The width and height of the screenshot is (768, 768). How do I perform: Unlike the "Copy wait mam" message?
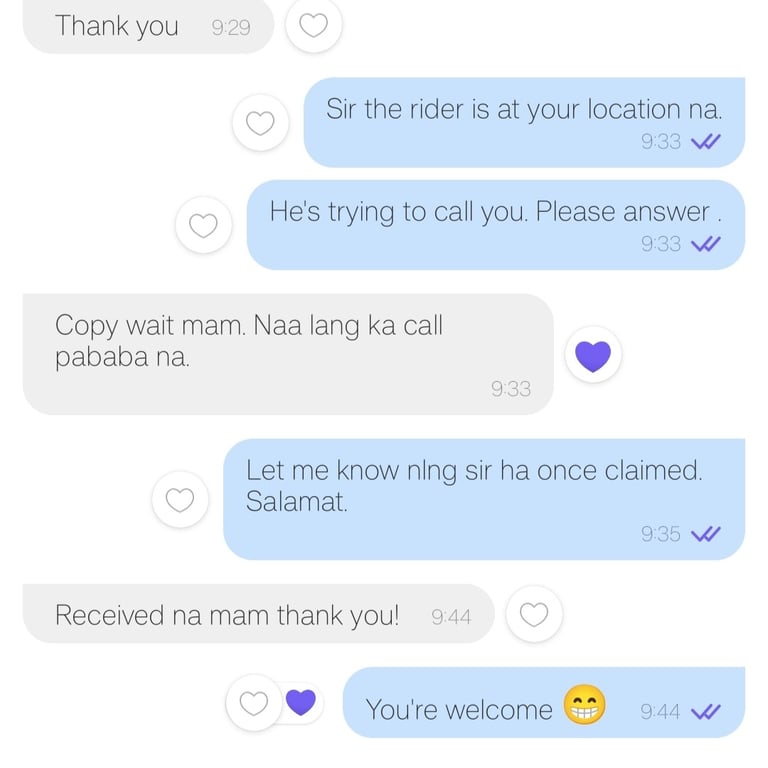click(x=593, y=355)
